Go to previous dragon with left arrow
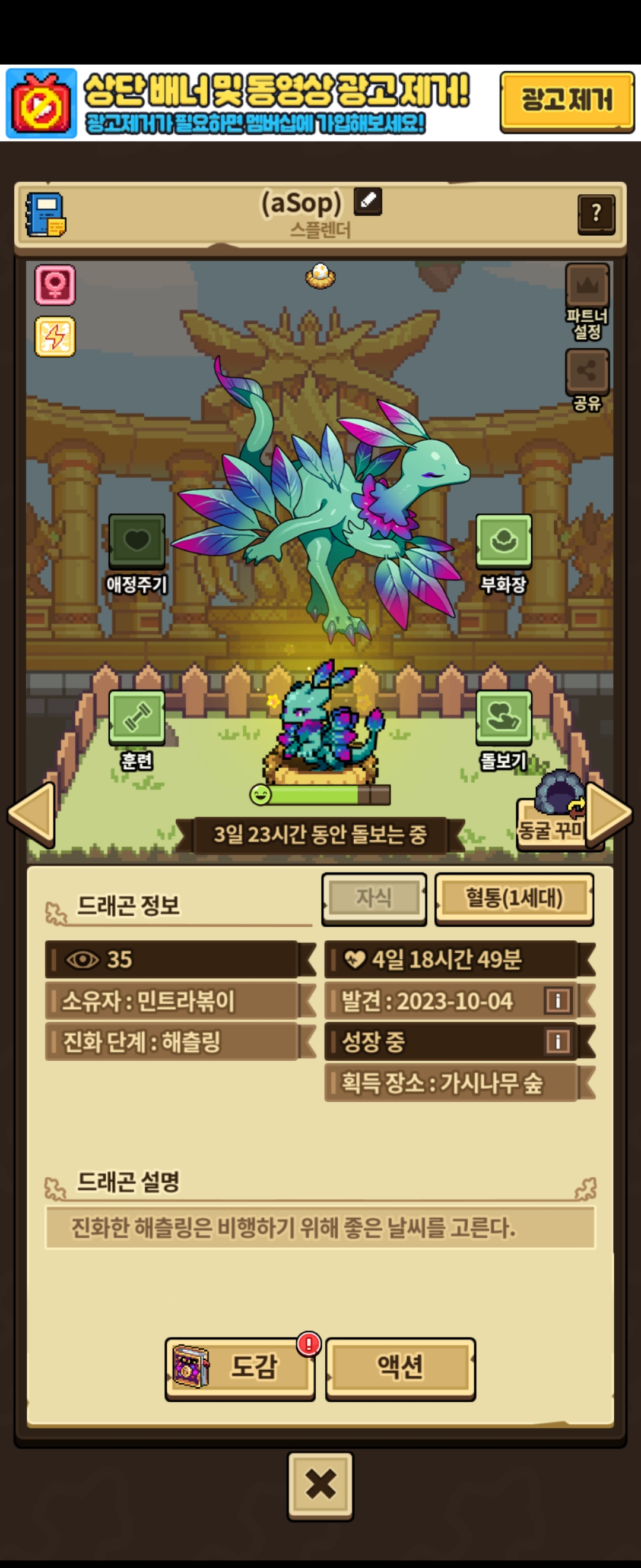This screenshot has width=641, height=1568. [31, 814]
